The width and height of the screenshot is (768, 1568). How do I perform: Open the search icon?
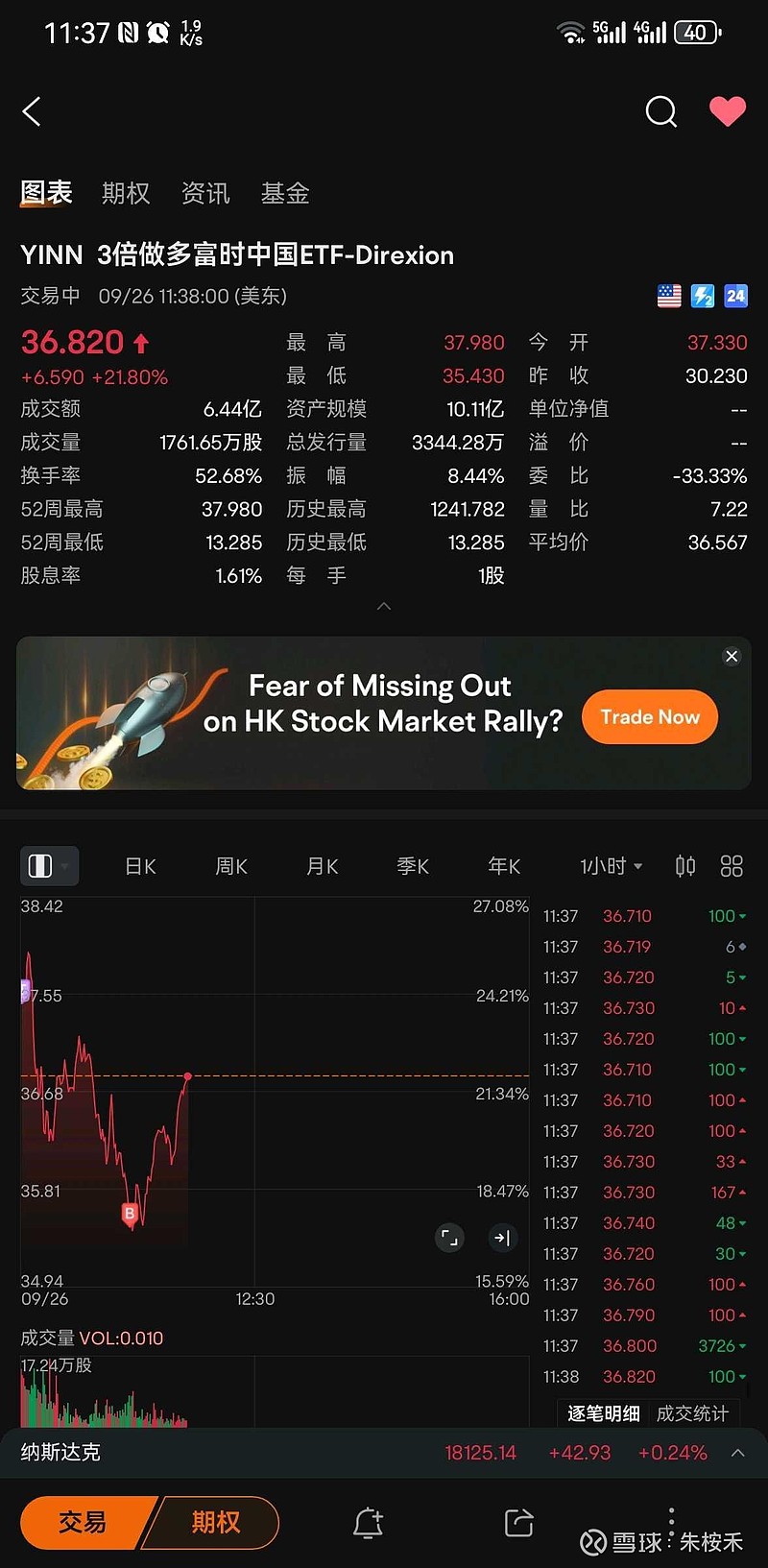(x=660, y=112)
